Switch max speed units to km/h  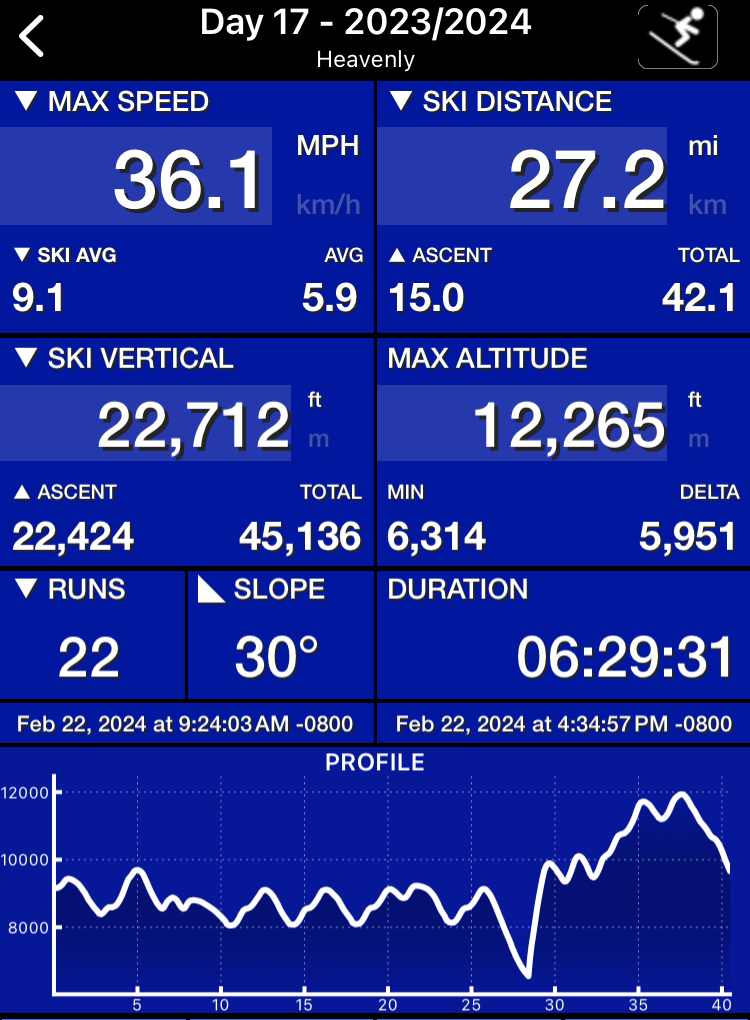[327, 206]
